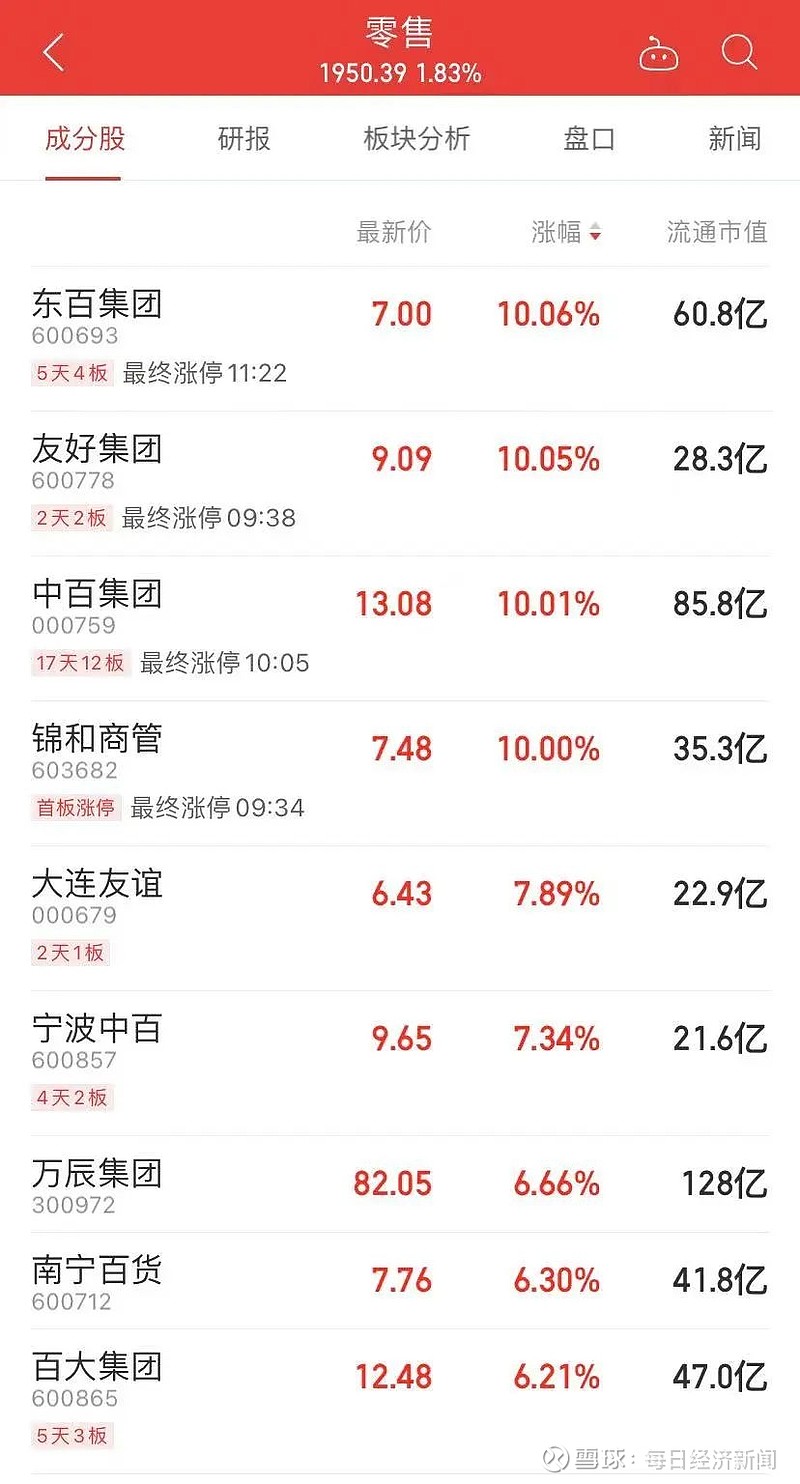Sort by 涨幅 using the sort arrow
800x1484 pixels.
594,233
